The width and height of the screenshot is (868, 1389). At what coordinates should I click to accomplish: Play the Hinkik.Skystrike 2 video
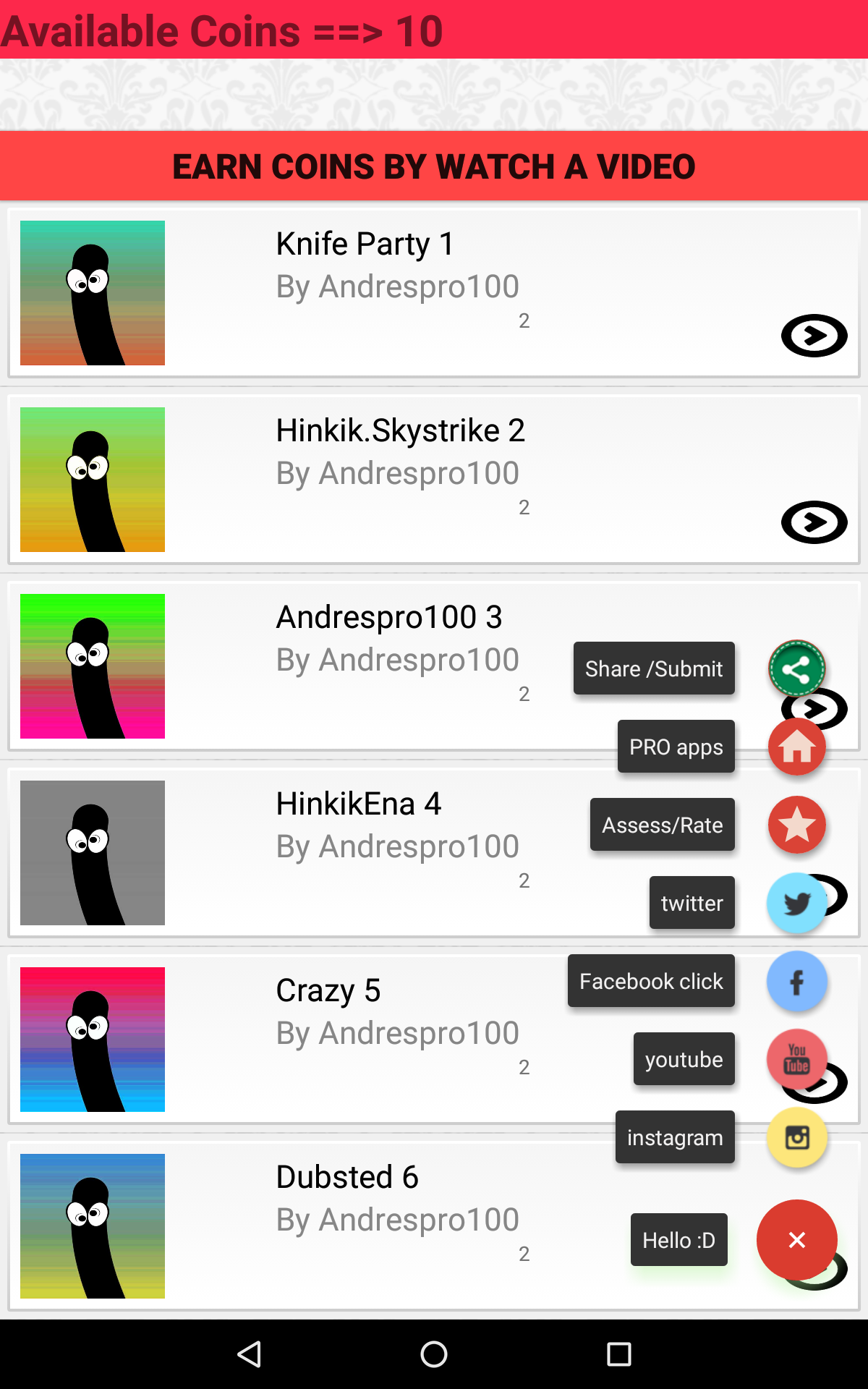(814, 522)
